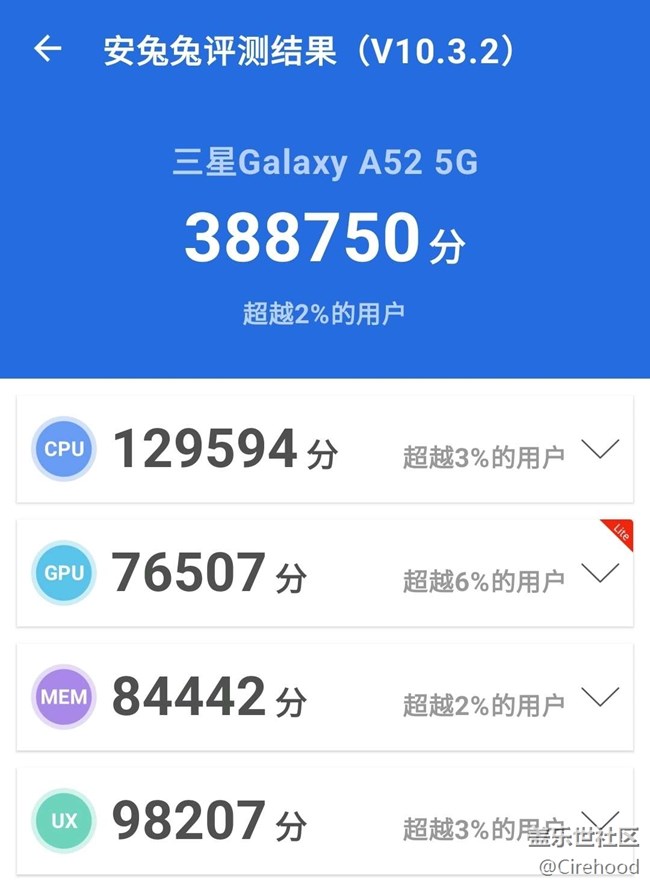Expand the GPU score breakdown
Screen dimensions: 650x892
point(599,573)
